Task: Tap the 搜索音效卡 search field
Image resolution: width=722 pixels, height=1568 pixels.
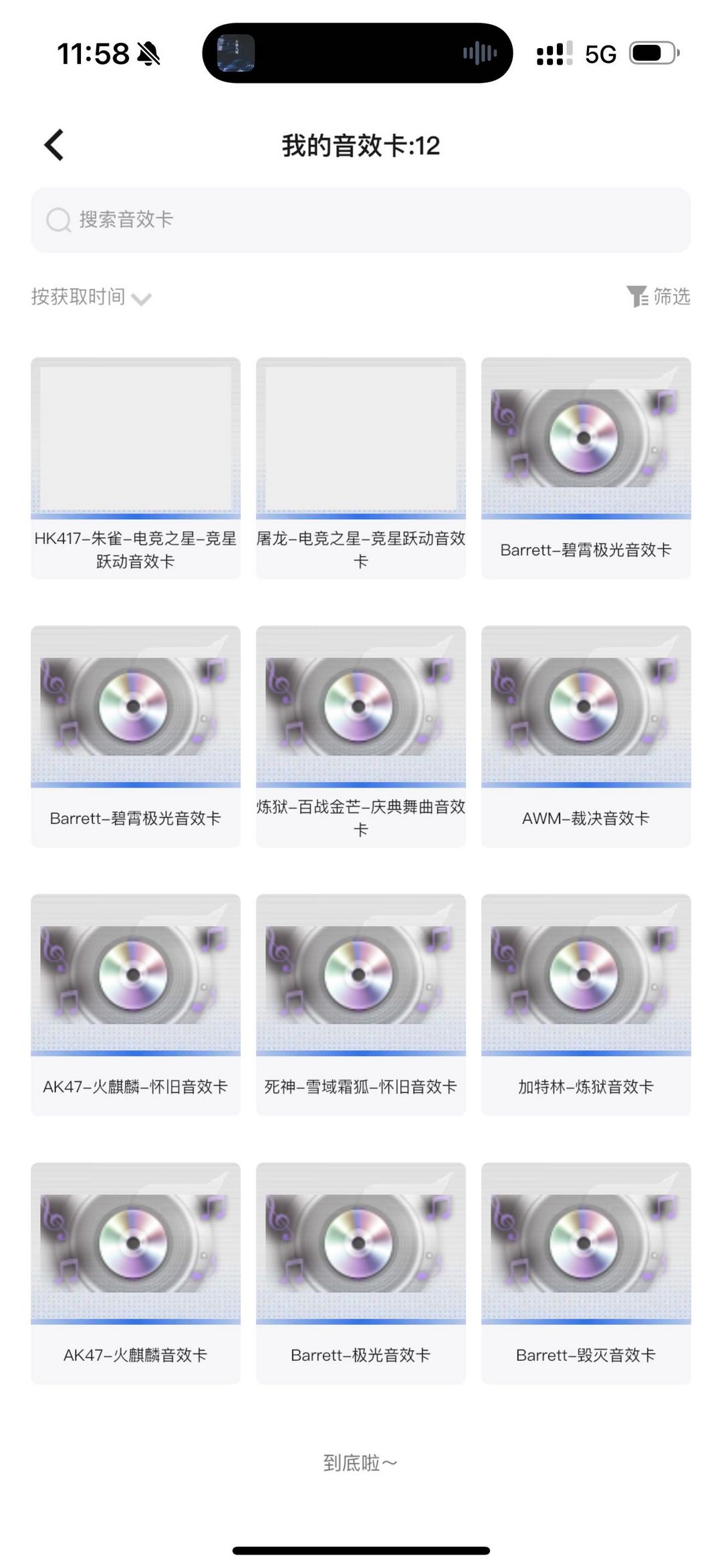Action: coord(361,220)
